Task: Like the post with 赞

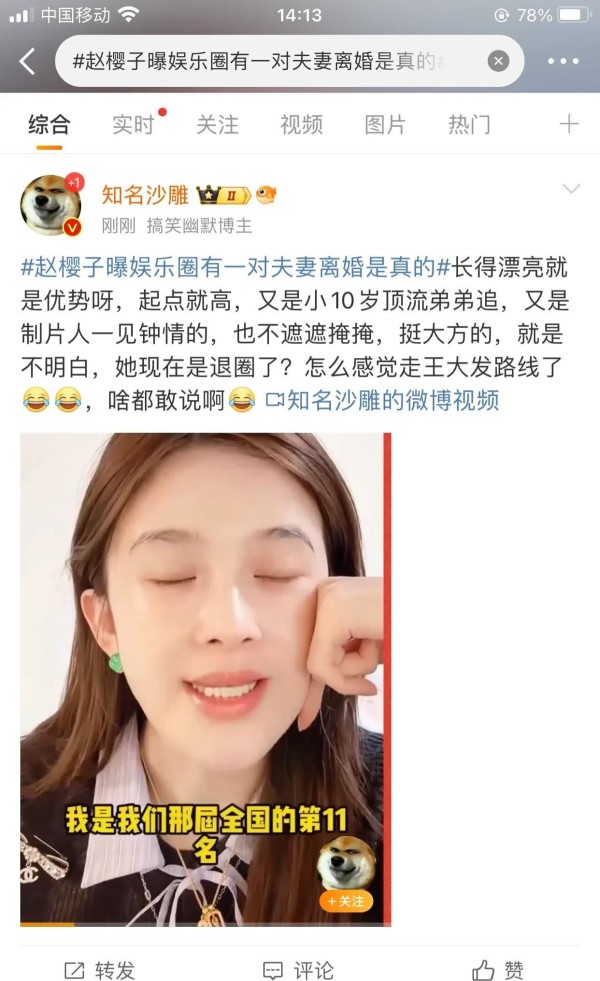Action: (x=498, y=969)
